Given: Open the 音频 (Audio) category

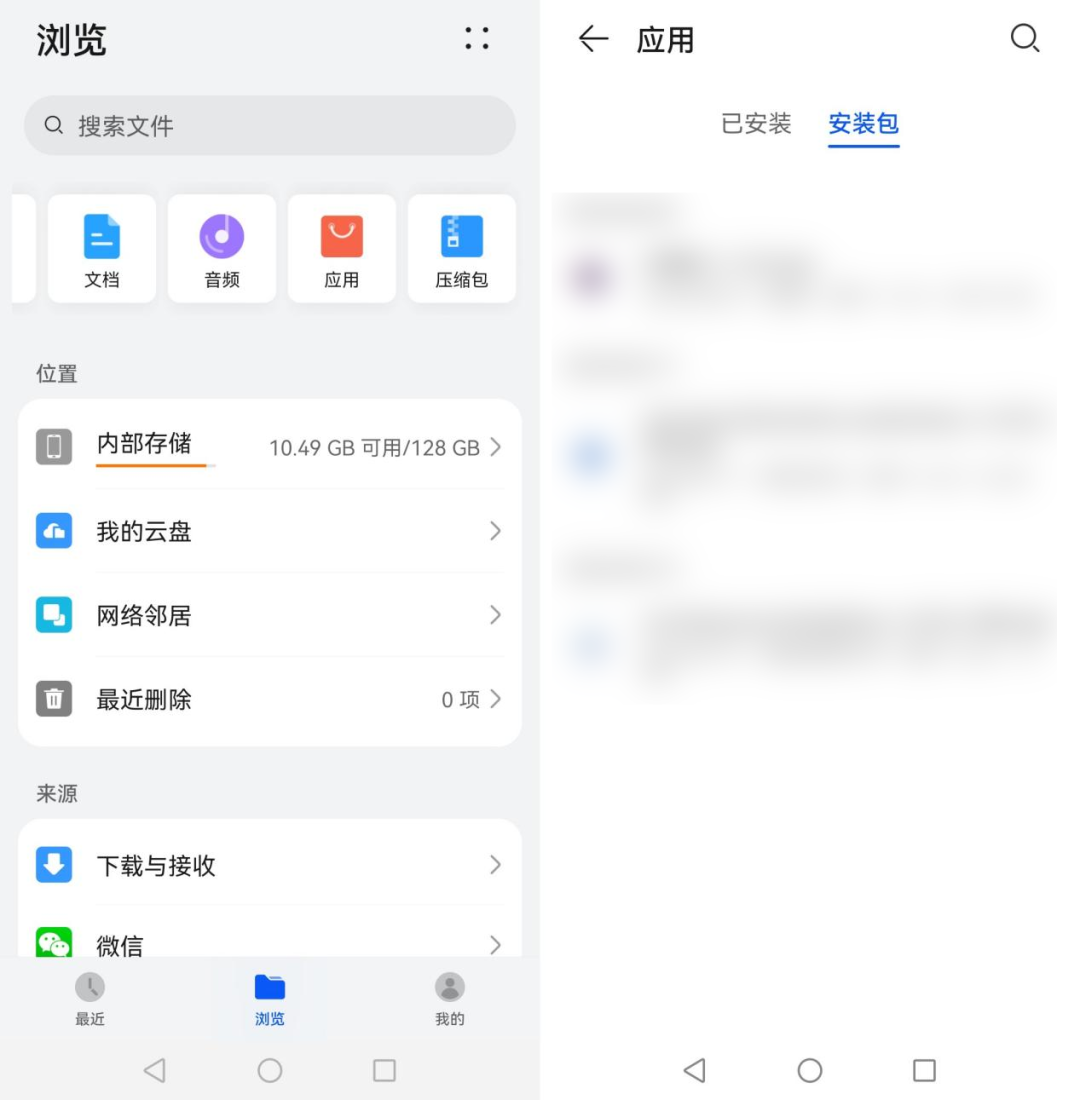Looking at the screenshot, I should (221, 248).
